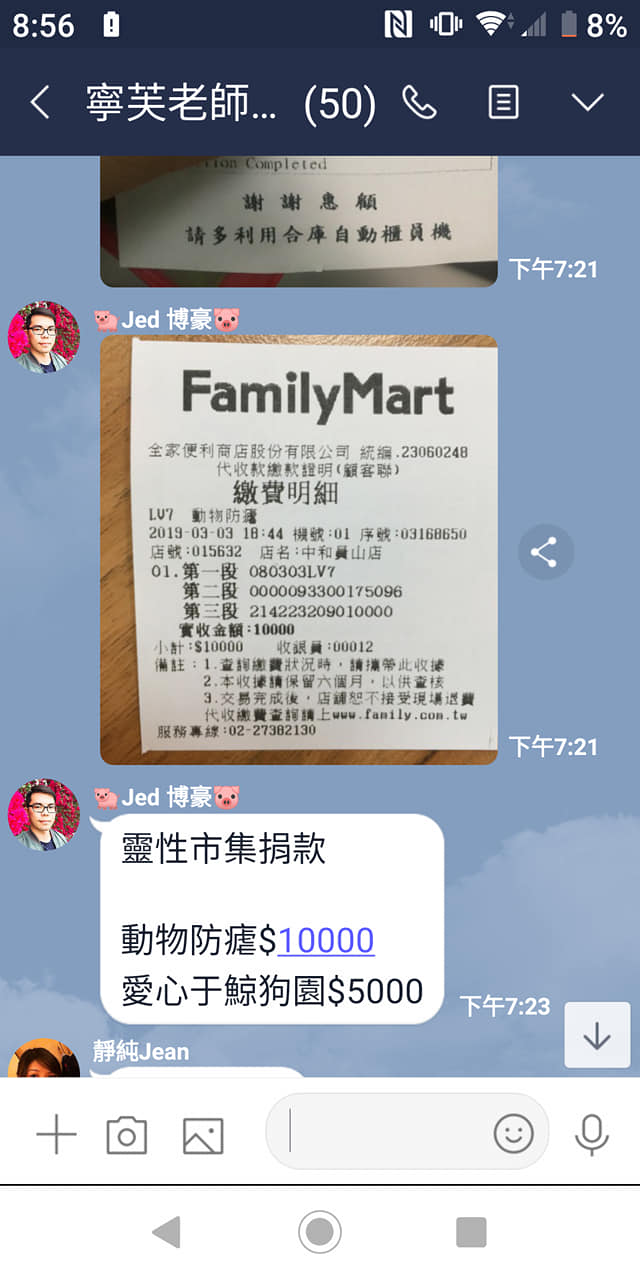Viewport: 640px width, 1280px height.
Task: Open the camera to take a photo
Action: [x=127, y=1136]
